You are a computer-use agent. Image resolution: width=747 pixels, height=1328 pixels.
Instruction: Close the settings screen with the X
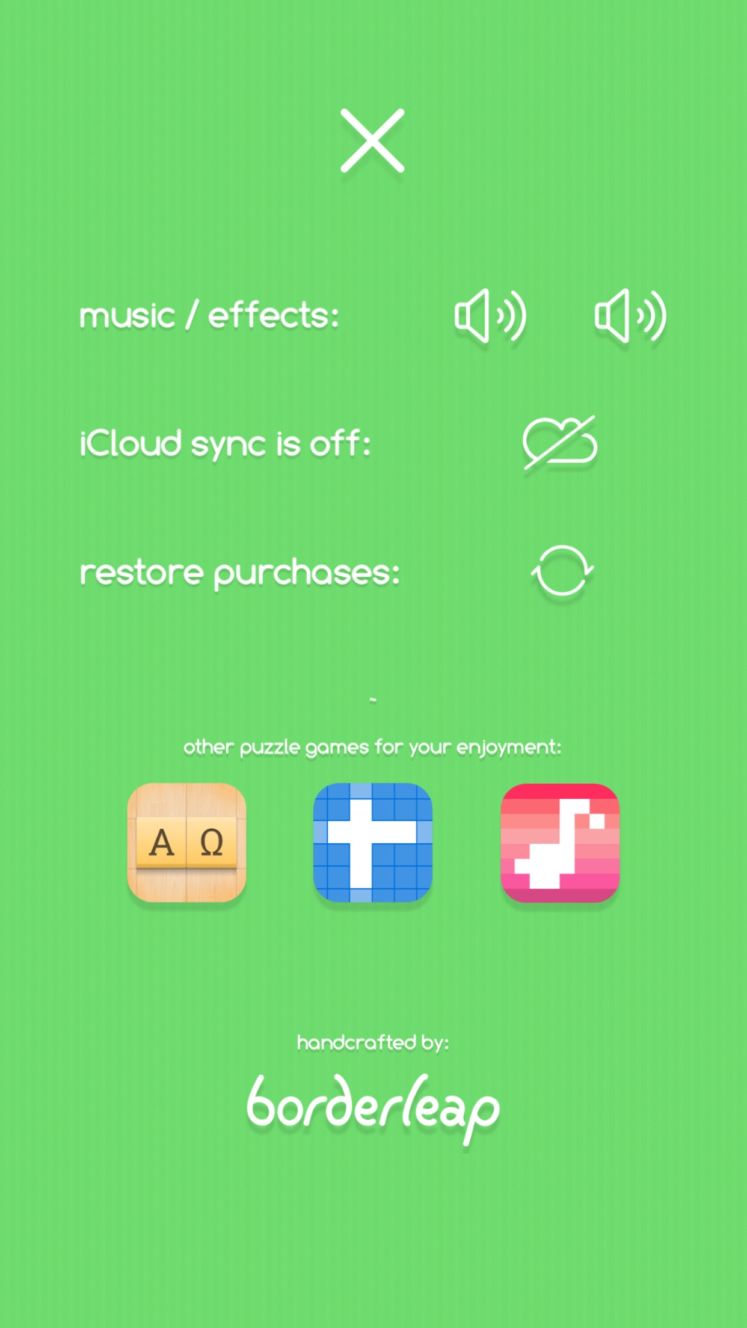[x=372, y=140]
